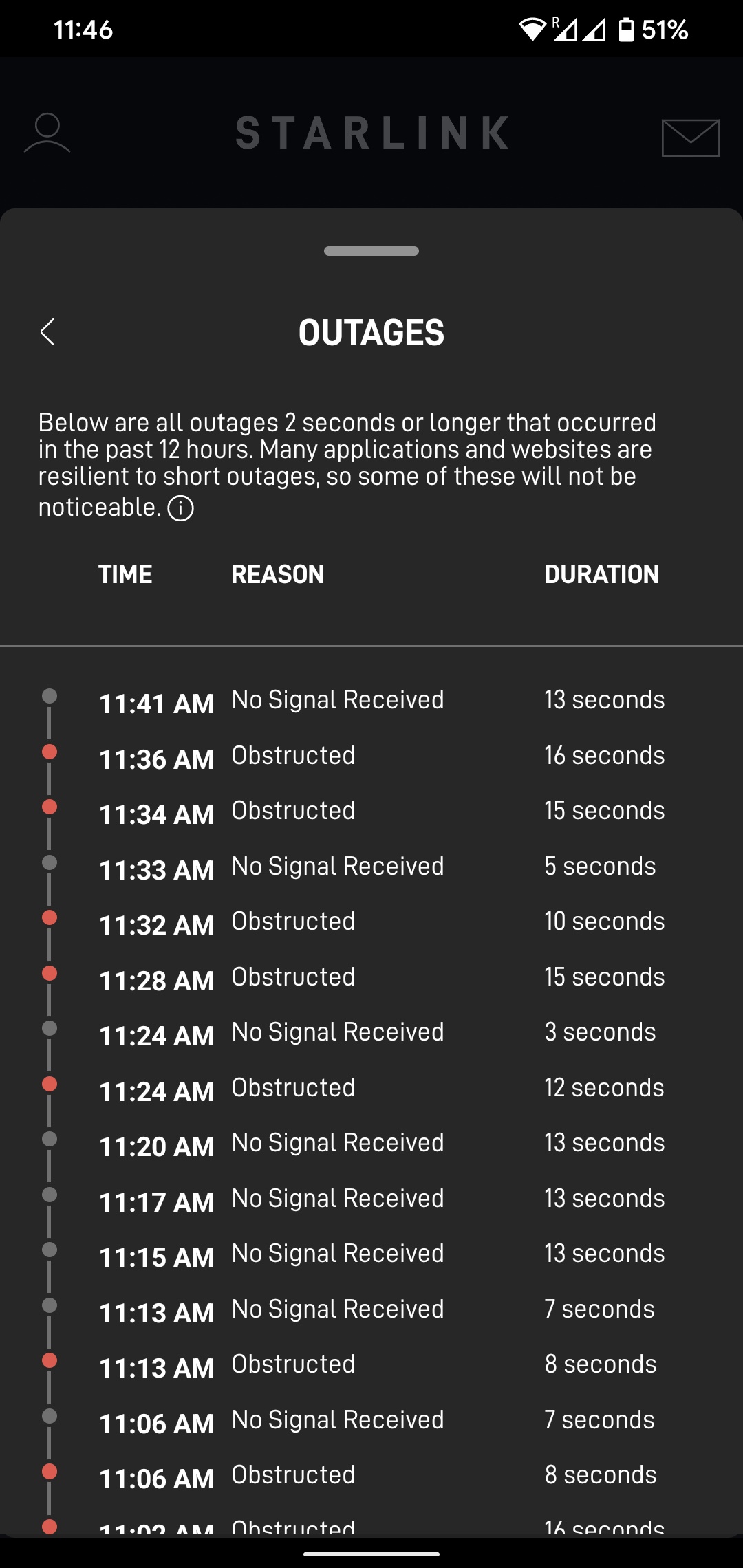The height and width of the screenshot is (1568, 743).
Task: Open the account profile icon
Action: pos(47,133)
